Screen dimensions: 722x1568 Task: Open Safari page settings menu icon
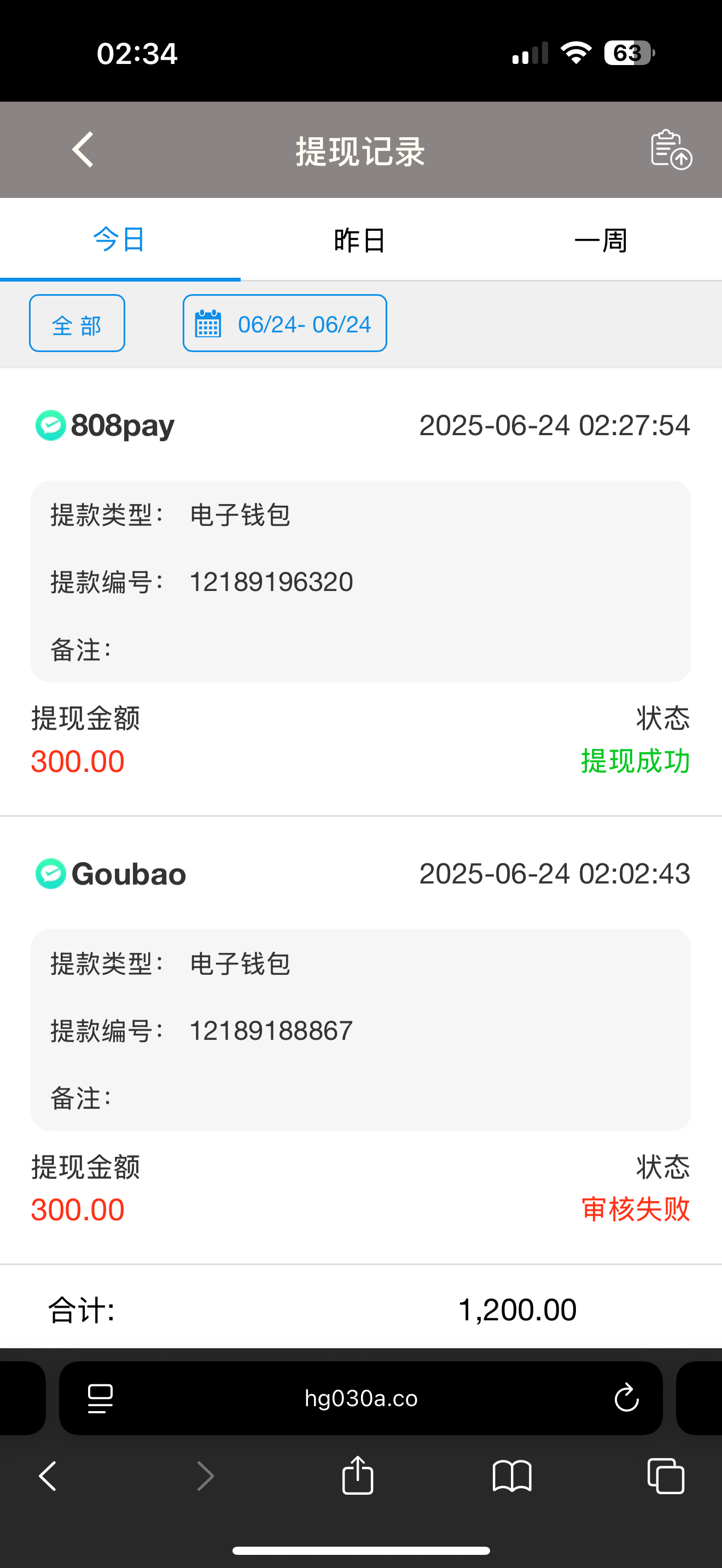click(101, 1397)
